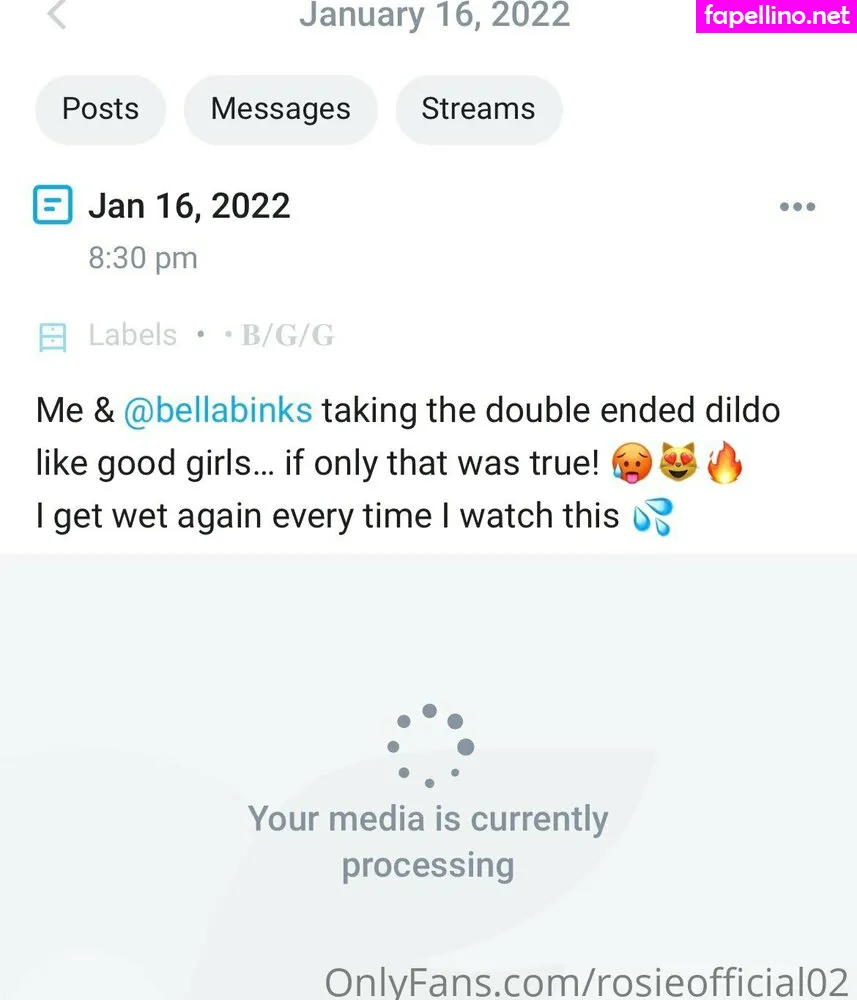Click the Jan 16, 2022 post heading
This screenshot has width=857, height=1000.
pyautogui.click(x=189, y=206)
